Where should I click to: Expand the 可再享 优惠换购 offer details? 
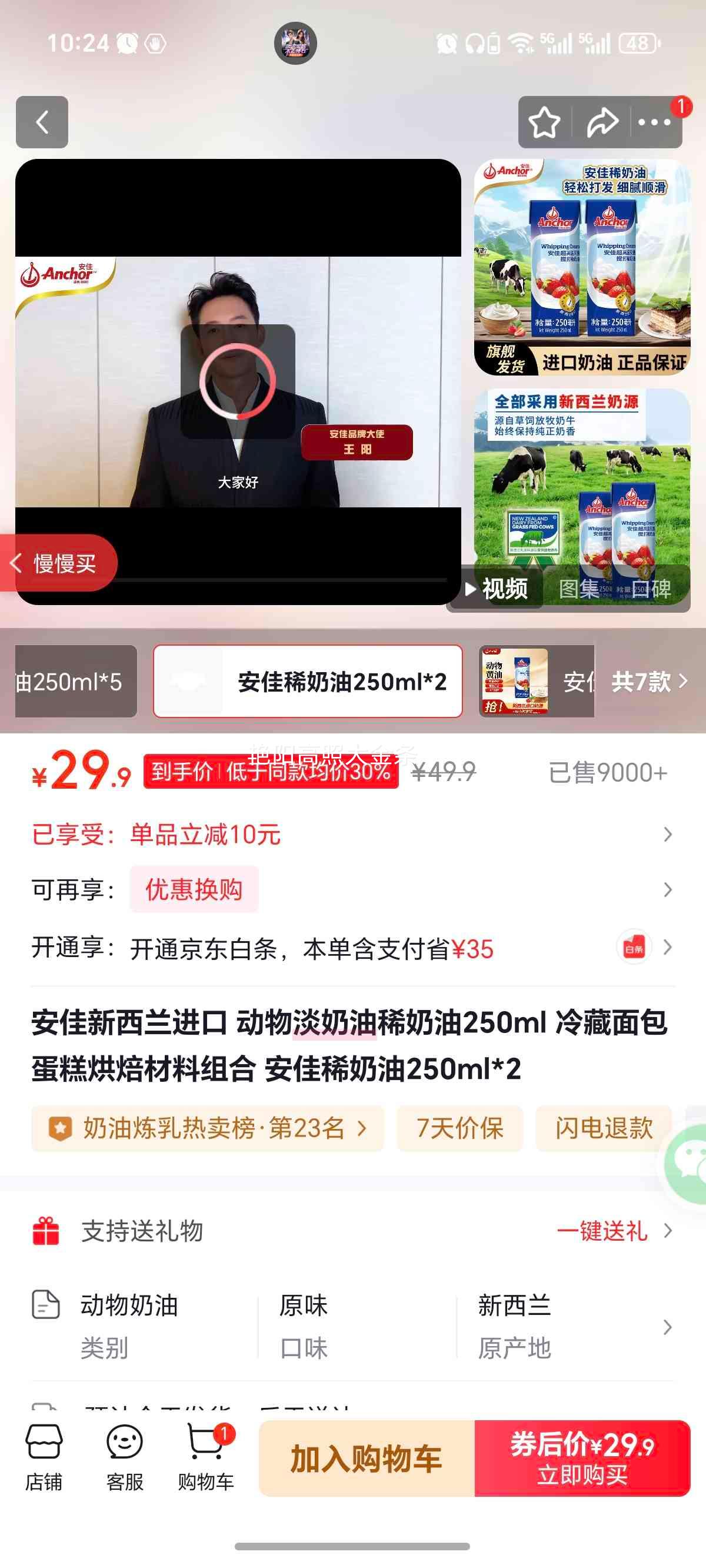point(194,890)
